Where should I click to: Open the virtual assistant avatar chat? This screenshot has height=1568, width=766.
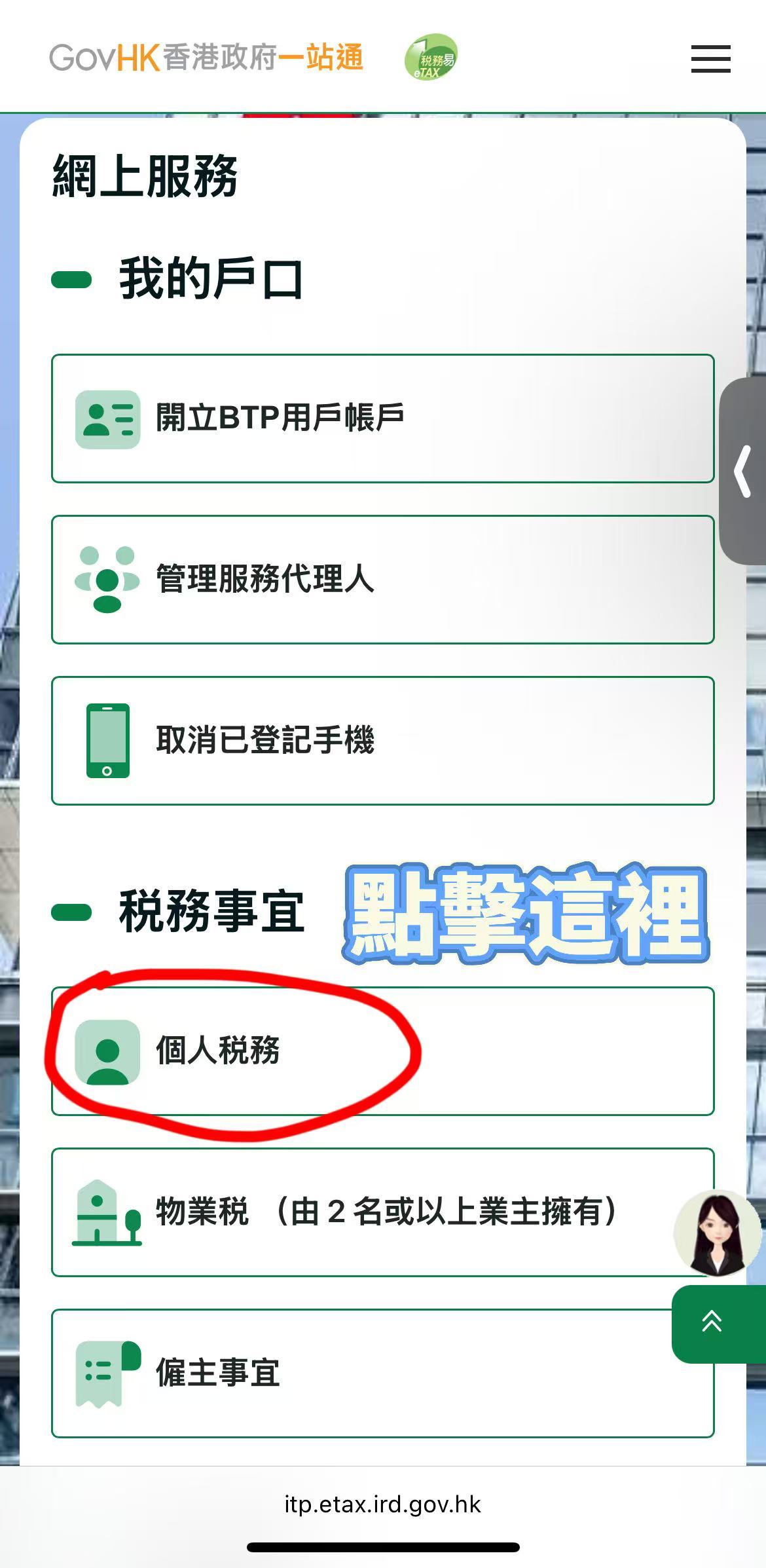(x=718, y=1233)
